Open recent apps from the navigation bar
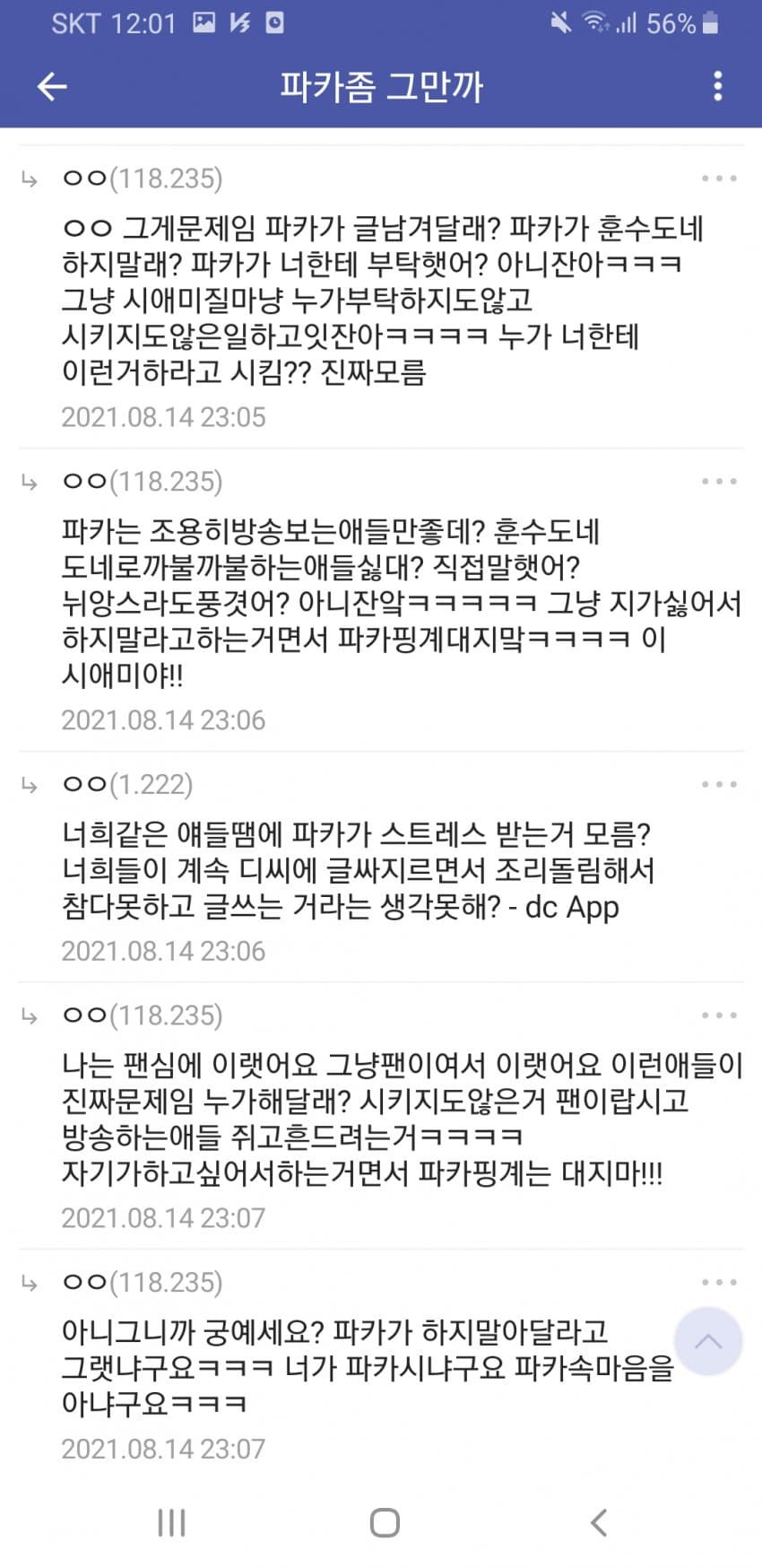This screenshot has height=1568, width=762. tap(171, 1522)
